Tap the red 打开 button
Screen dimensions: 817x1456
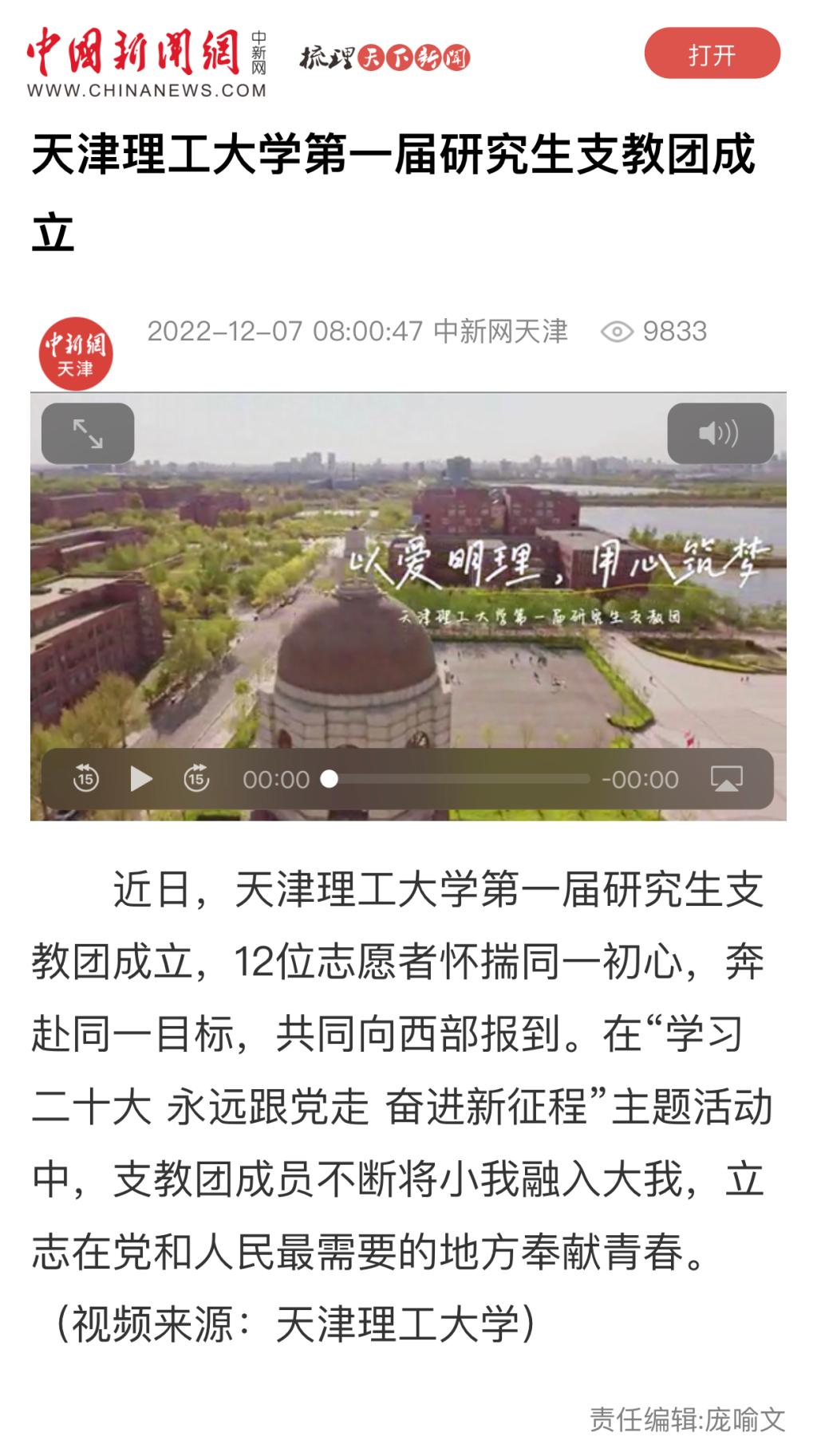712,53
